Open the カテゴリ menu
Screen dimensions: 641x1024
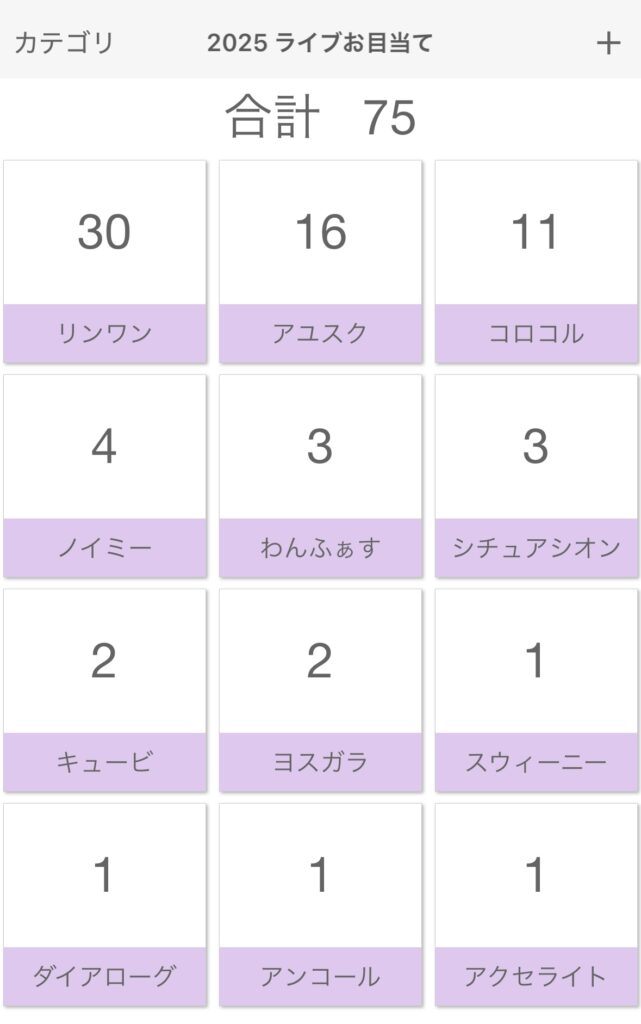(64, 43)
